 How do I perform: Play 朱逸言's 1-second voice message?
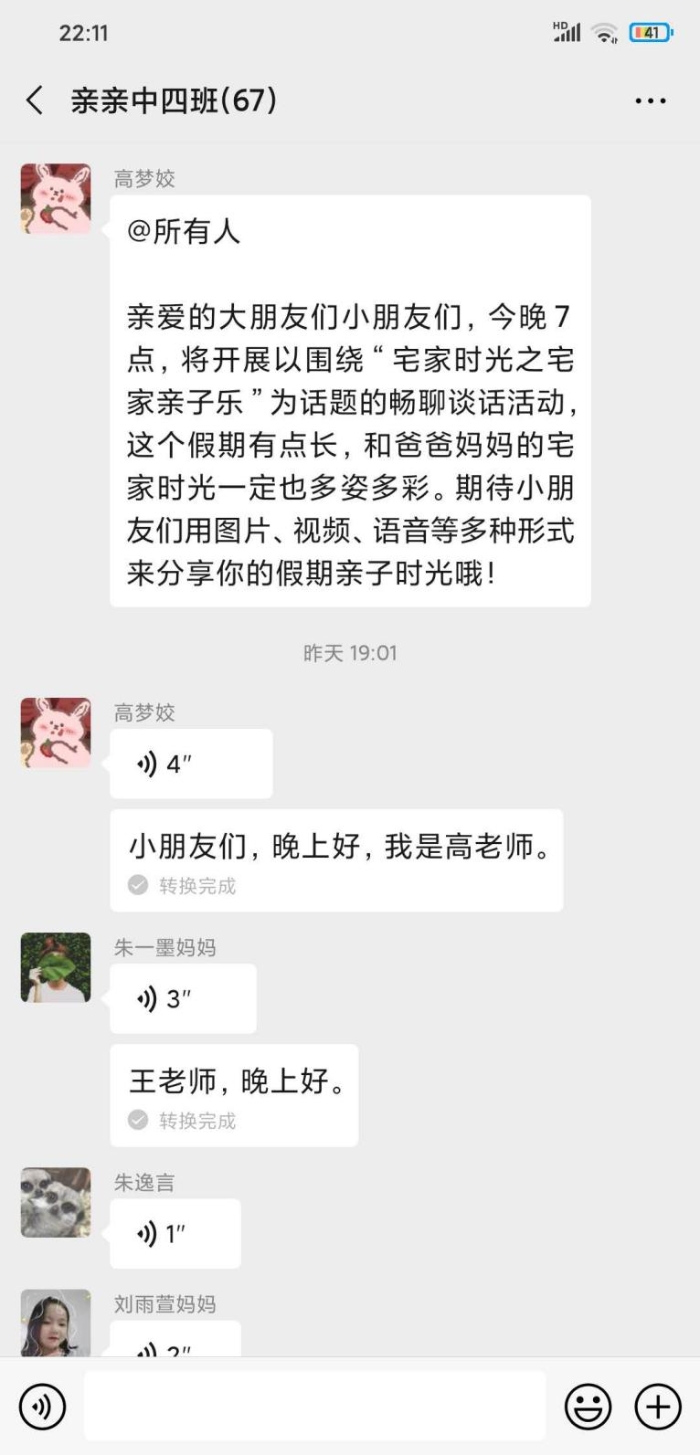[175, 1233]
